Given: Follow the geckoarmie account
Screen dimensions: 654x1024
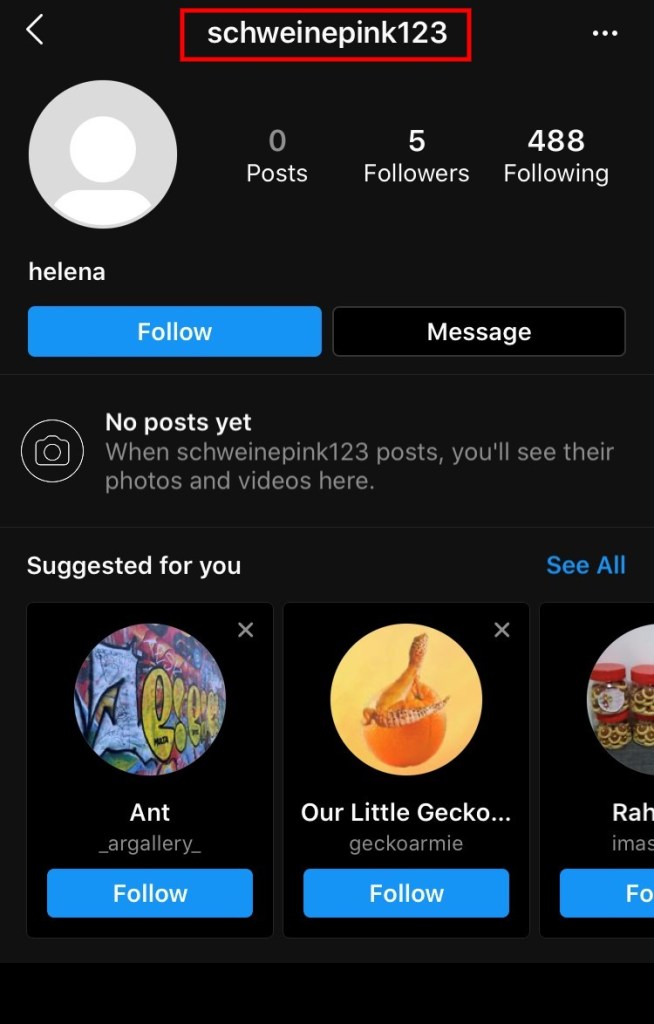Looking at the screenshot, I should (406, 893).
